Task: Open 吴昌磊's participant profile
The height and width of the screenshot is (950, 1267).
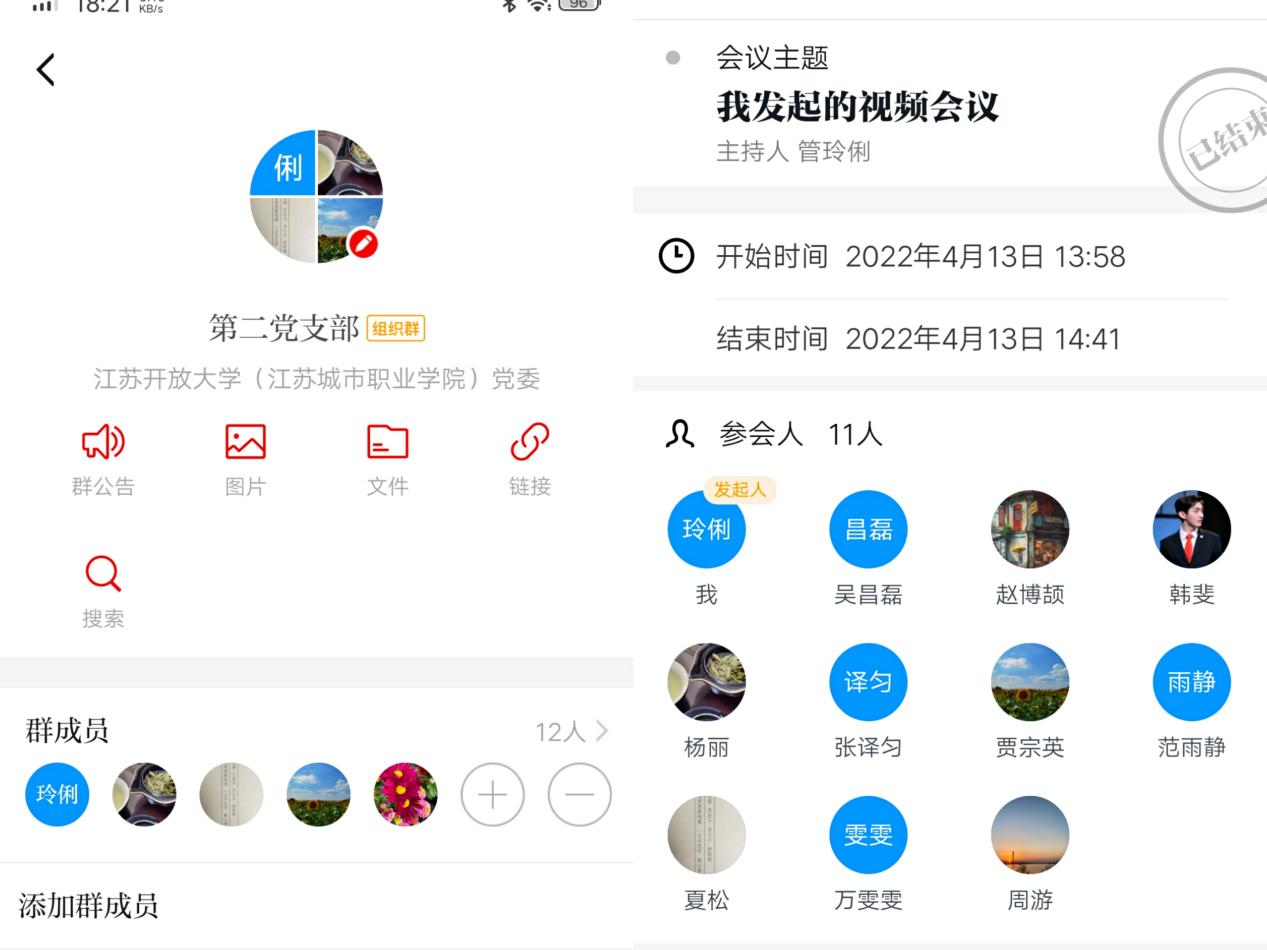Action: pyautogui.click(x=868, y=529)
